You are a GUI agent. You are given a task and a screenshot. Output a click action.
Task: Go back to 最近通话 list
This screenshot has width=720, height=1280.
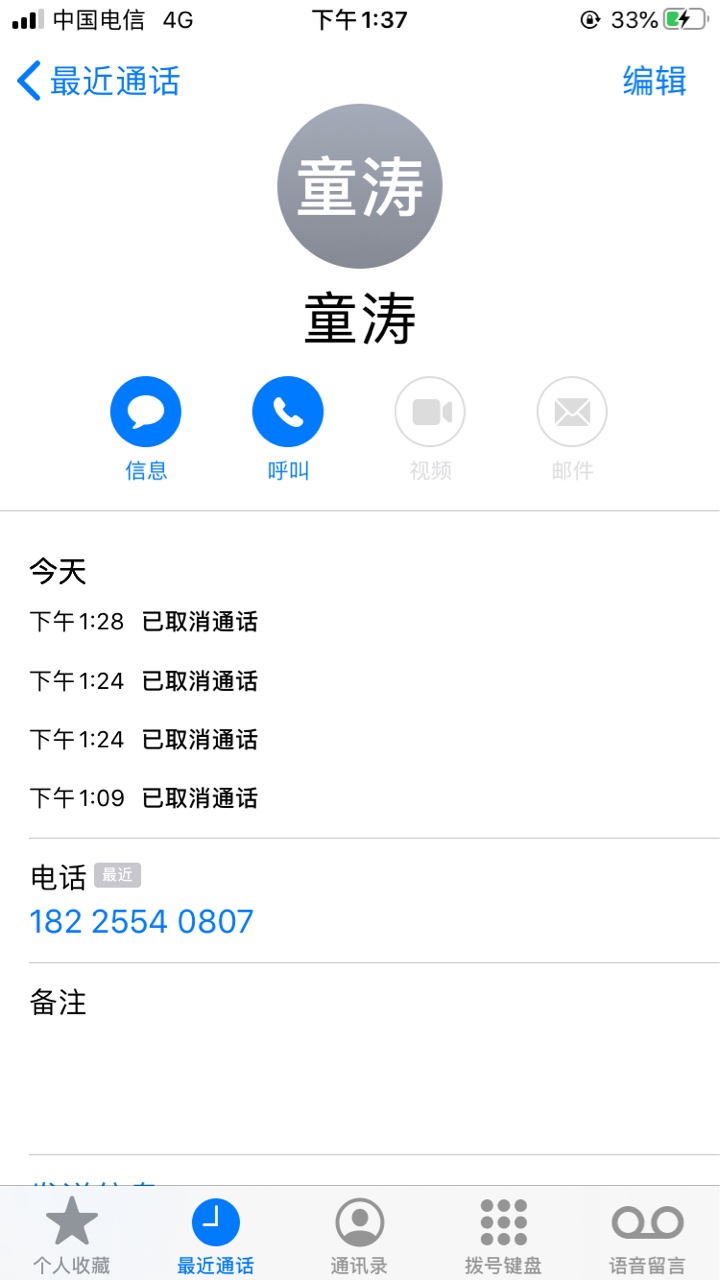[x=98, y=81]
